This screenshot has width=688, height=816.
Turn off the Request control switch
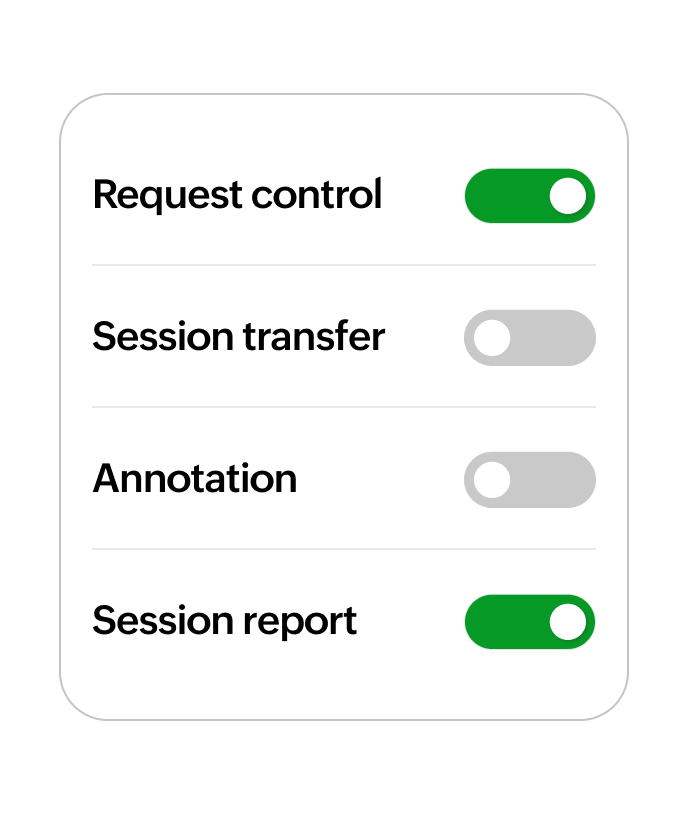(x=529, y=196)
